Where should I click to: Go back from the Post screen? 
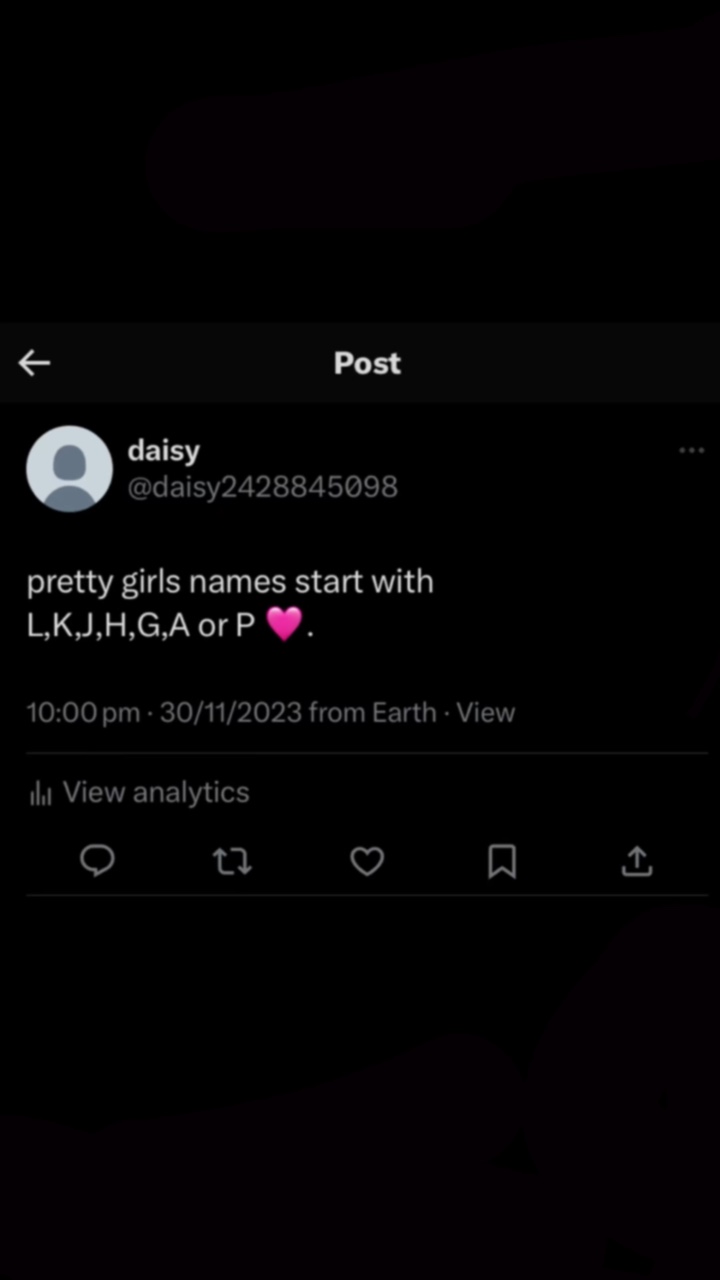(x=34, y=363)
